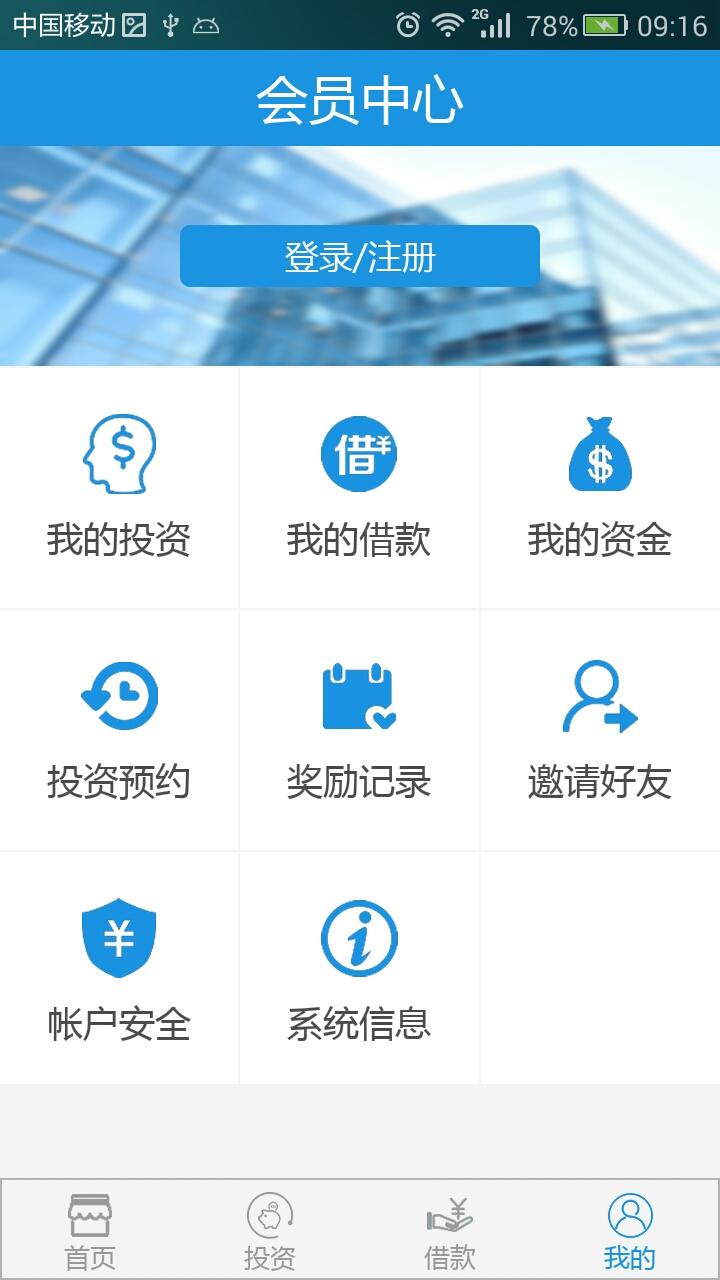The height and width of the screenshot is (1280, 720).
Task: Open 我的投资 (My Investments) icon
Action: pyautogui.click(x=119, y=453)
